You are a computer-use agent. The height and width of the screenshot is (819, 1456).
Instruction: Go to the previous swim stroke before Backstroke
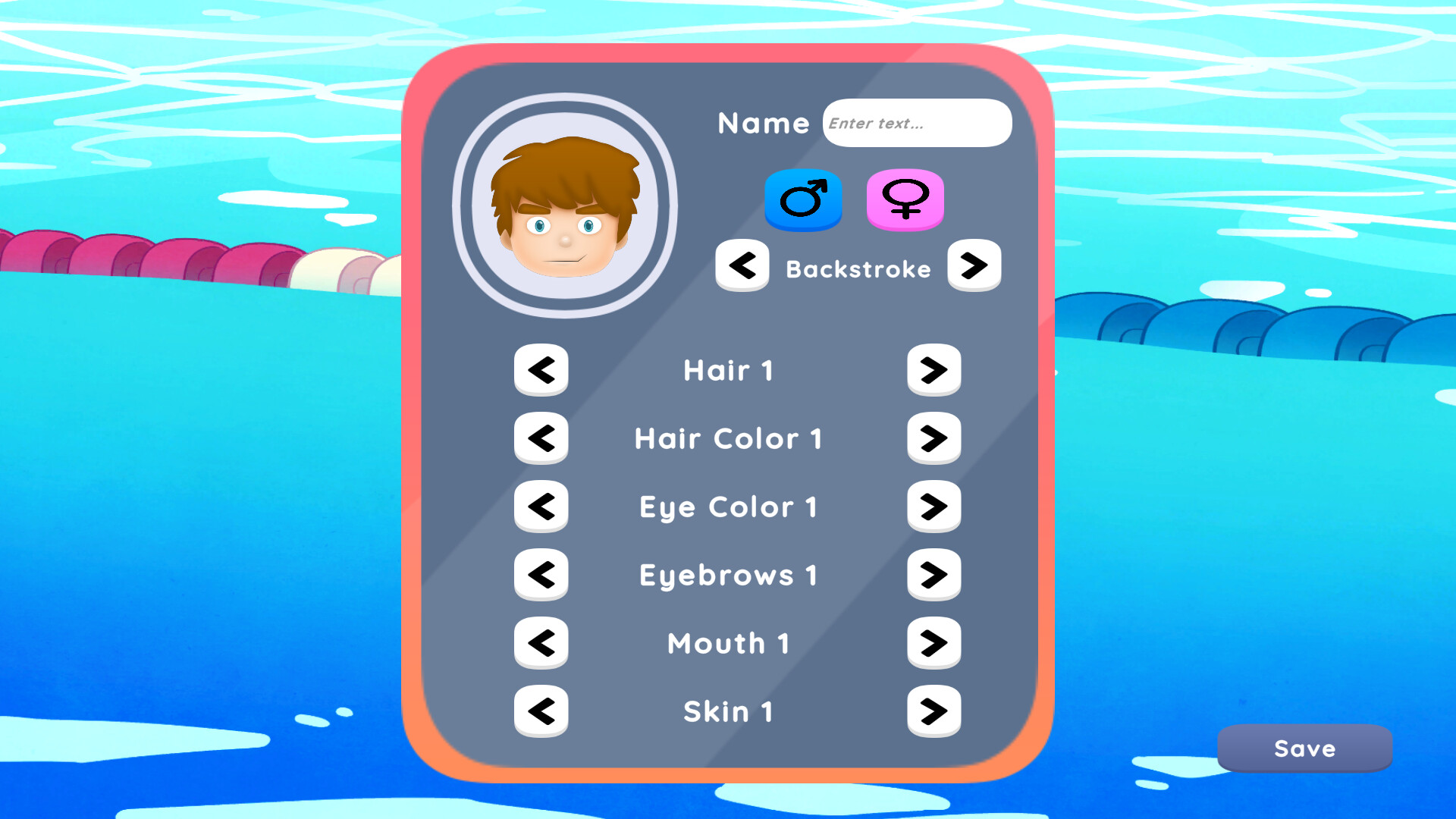742,265
